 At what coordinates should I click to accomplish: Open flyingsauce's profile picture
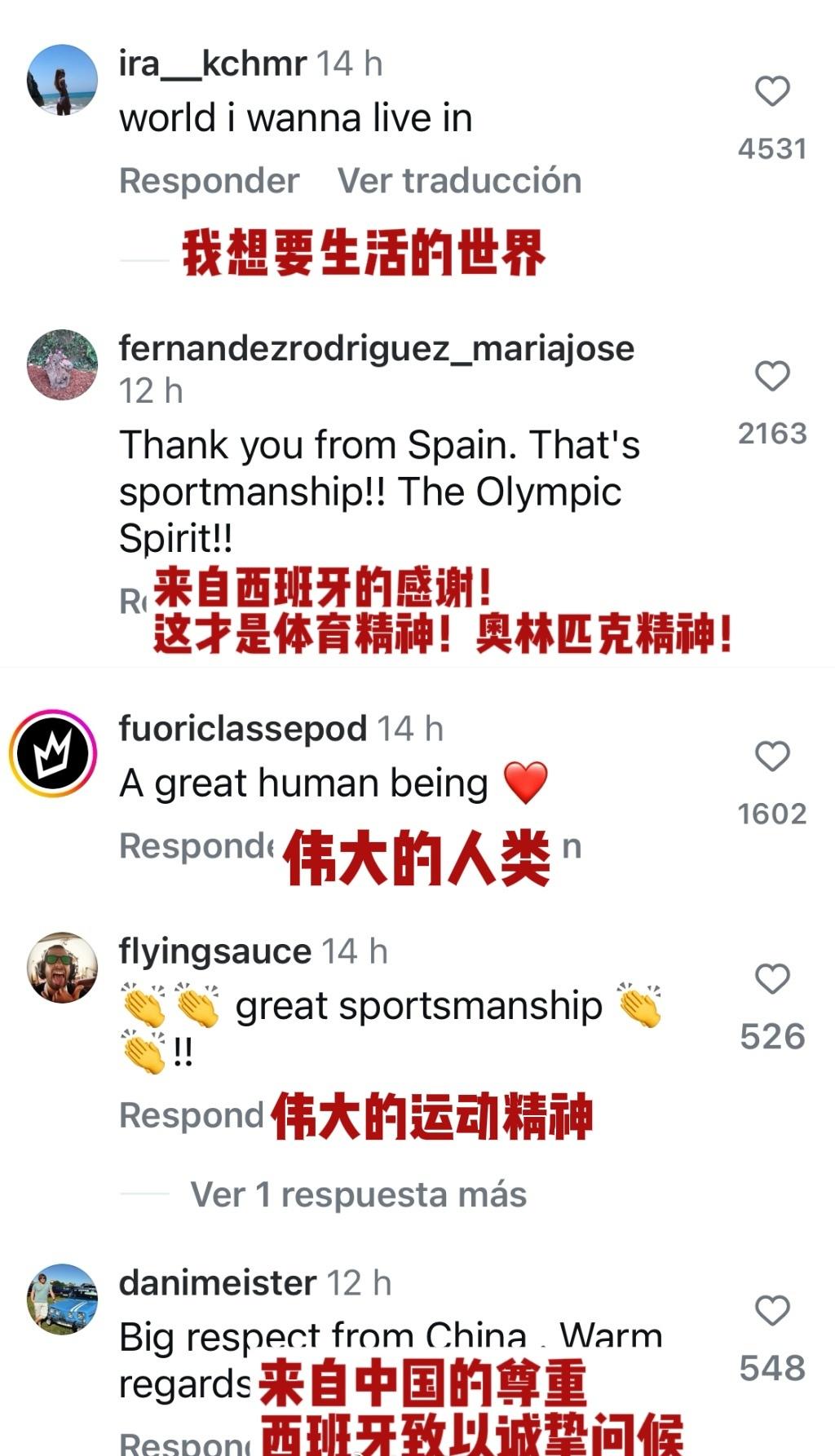point(62,967)
